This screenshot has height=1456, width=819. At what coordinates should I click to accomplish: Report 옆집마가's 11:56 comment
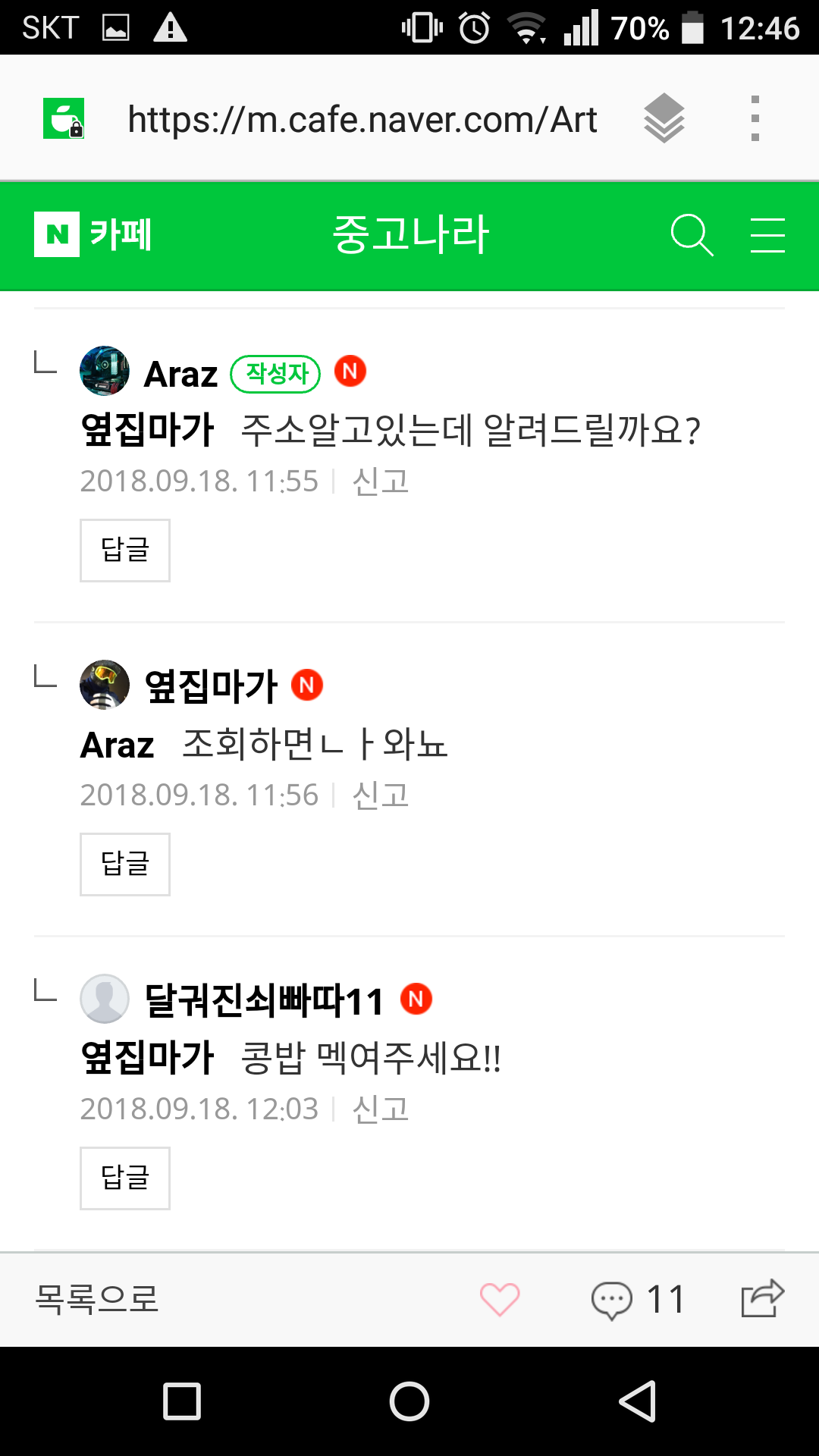[x=380, y=795]
